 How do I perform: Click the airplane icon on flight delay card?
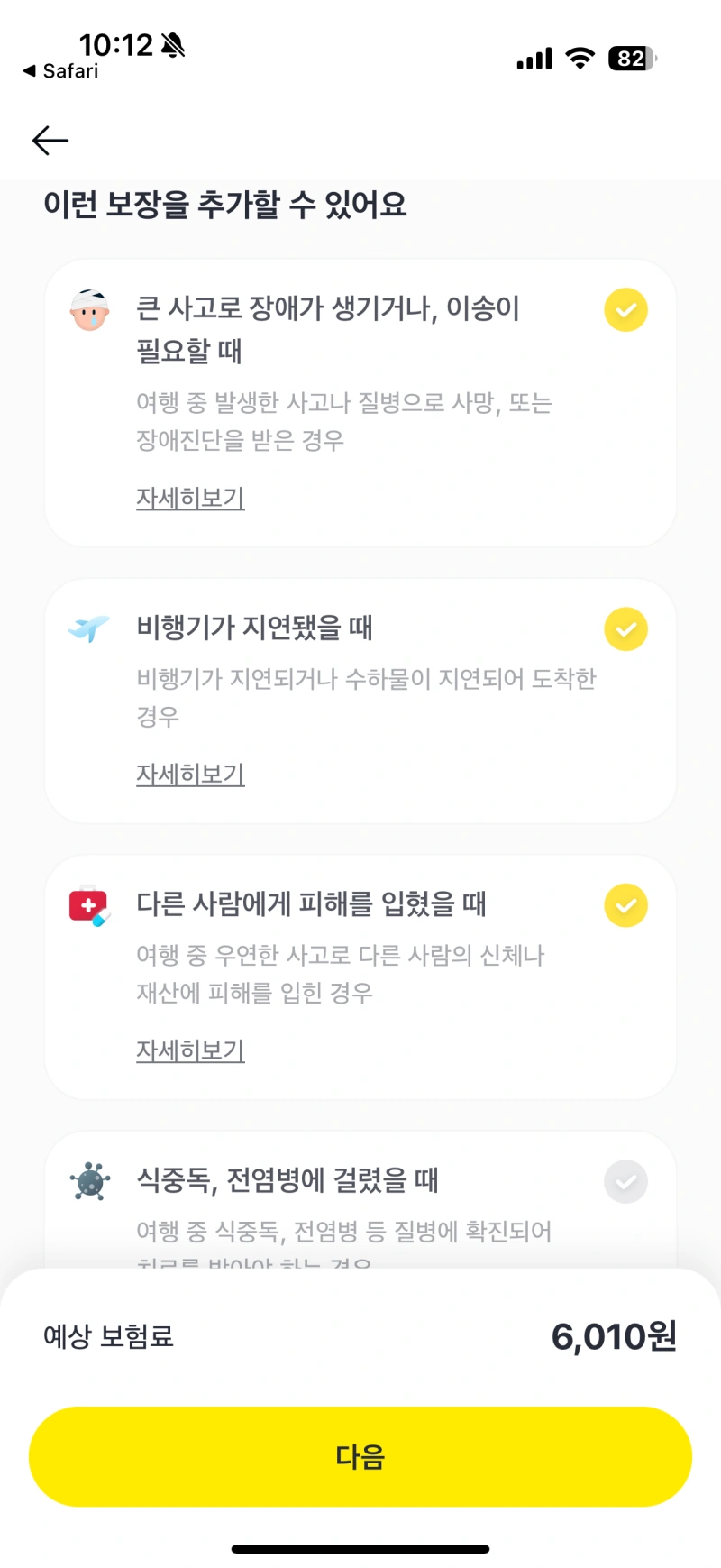tap(87, 629)
